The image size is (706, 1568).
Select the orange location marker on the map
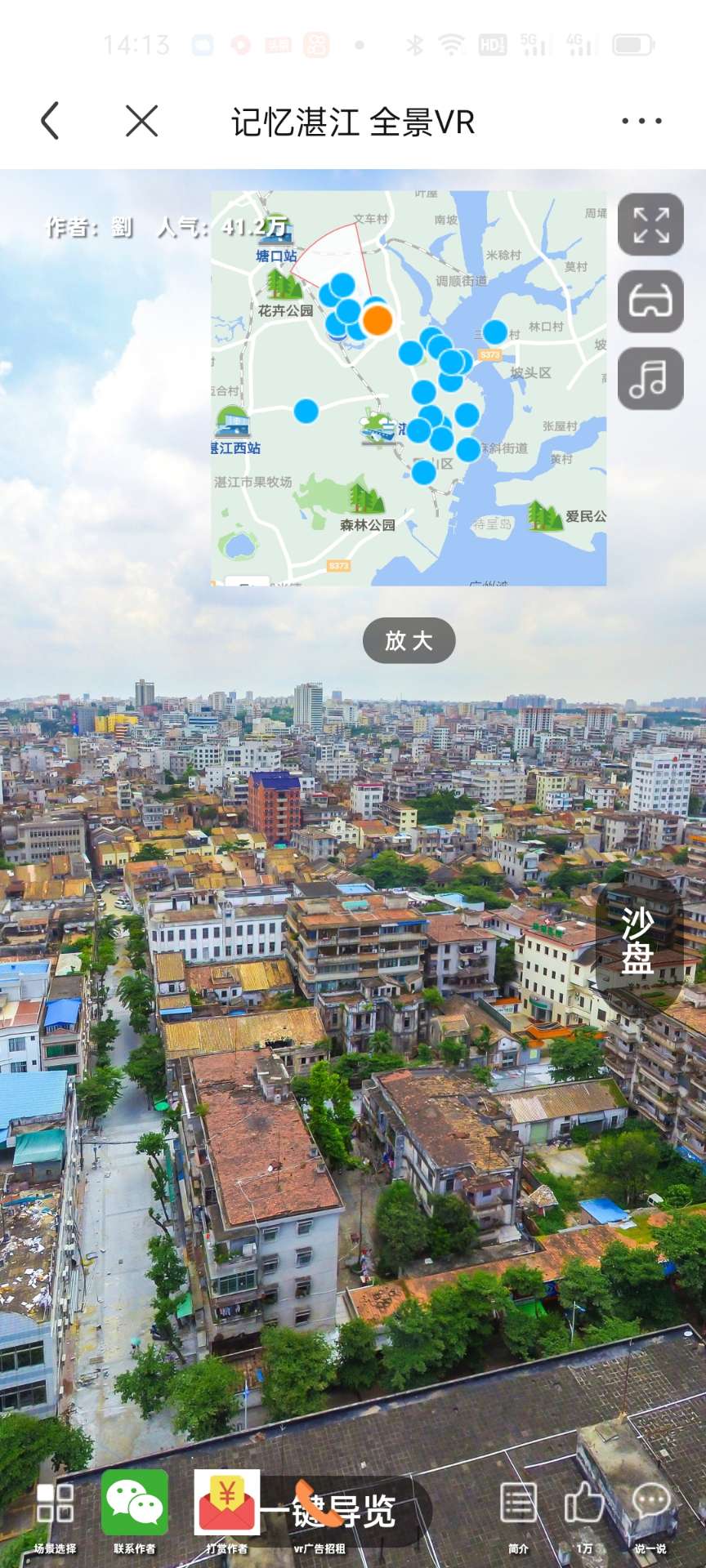[378, 320]
